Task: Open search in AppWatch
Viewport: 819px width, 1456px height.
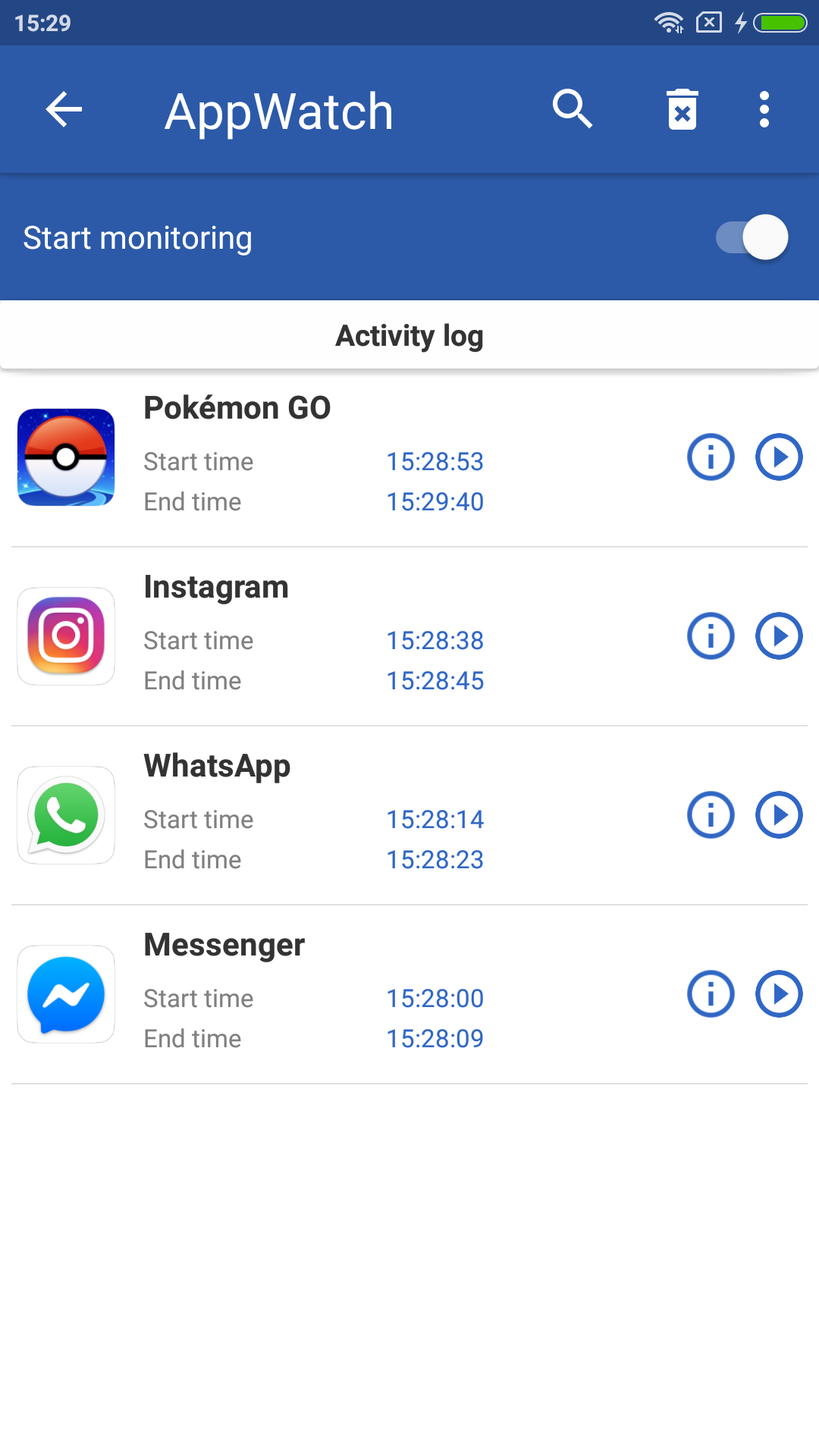Action: 572,110
